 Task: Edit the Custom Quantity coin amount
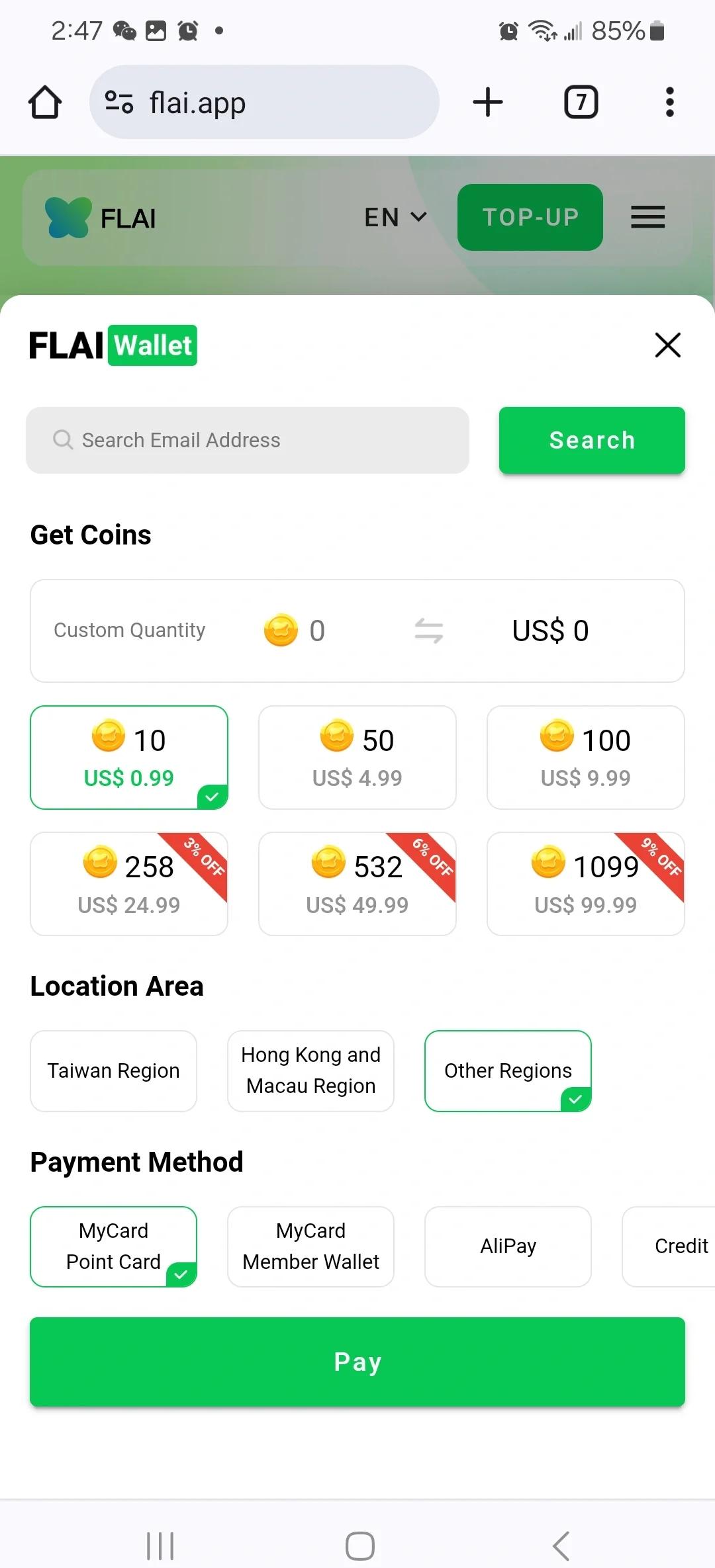coord(316,631)
